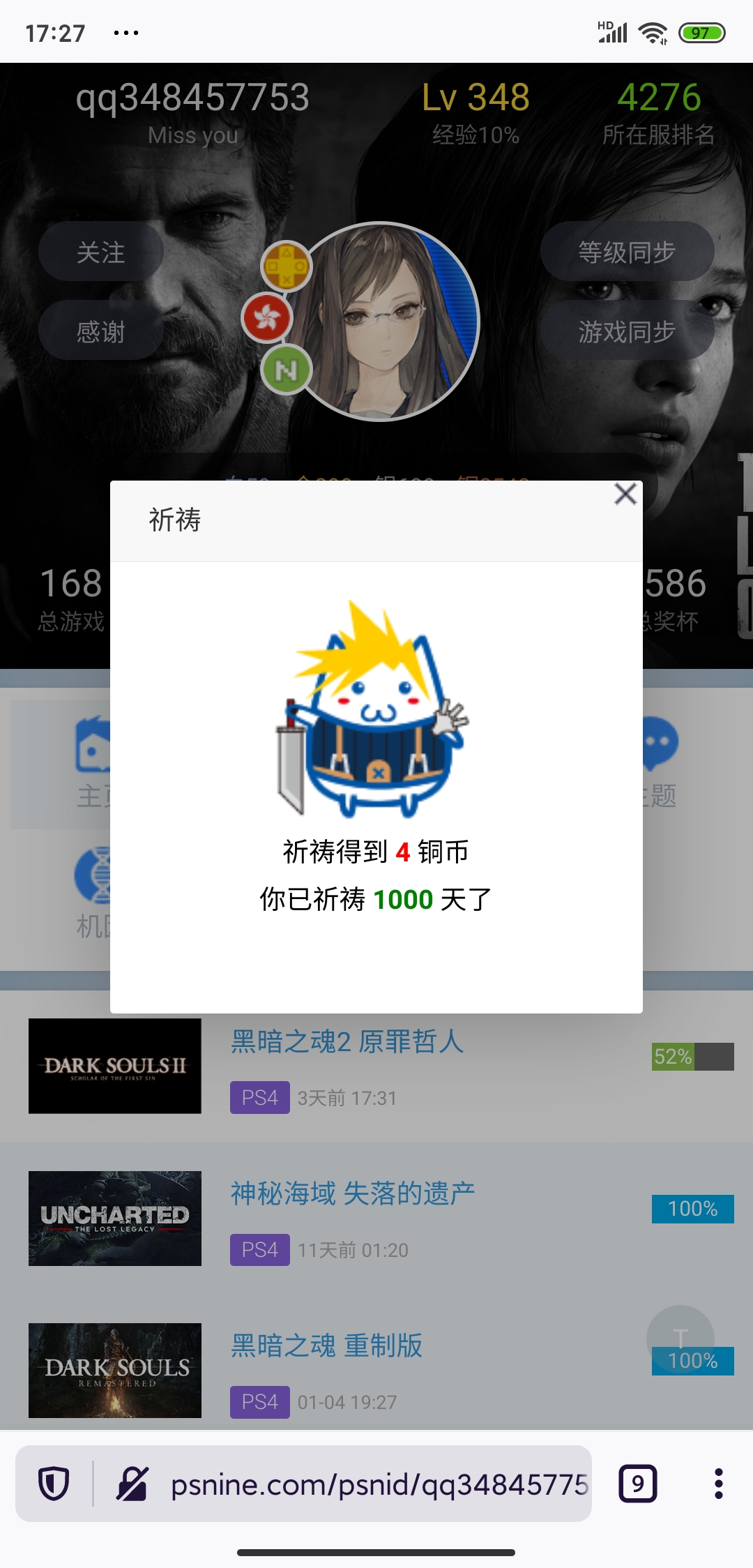Tap the 关注 button

[x=101, y=252]
